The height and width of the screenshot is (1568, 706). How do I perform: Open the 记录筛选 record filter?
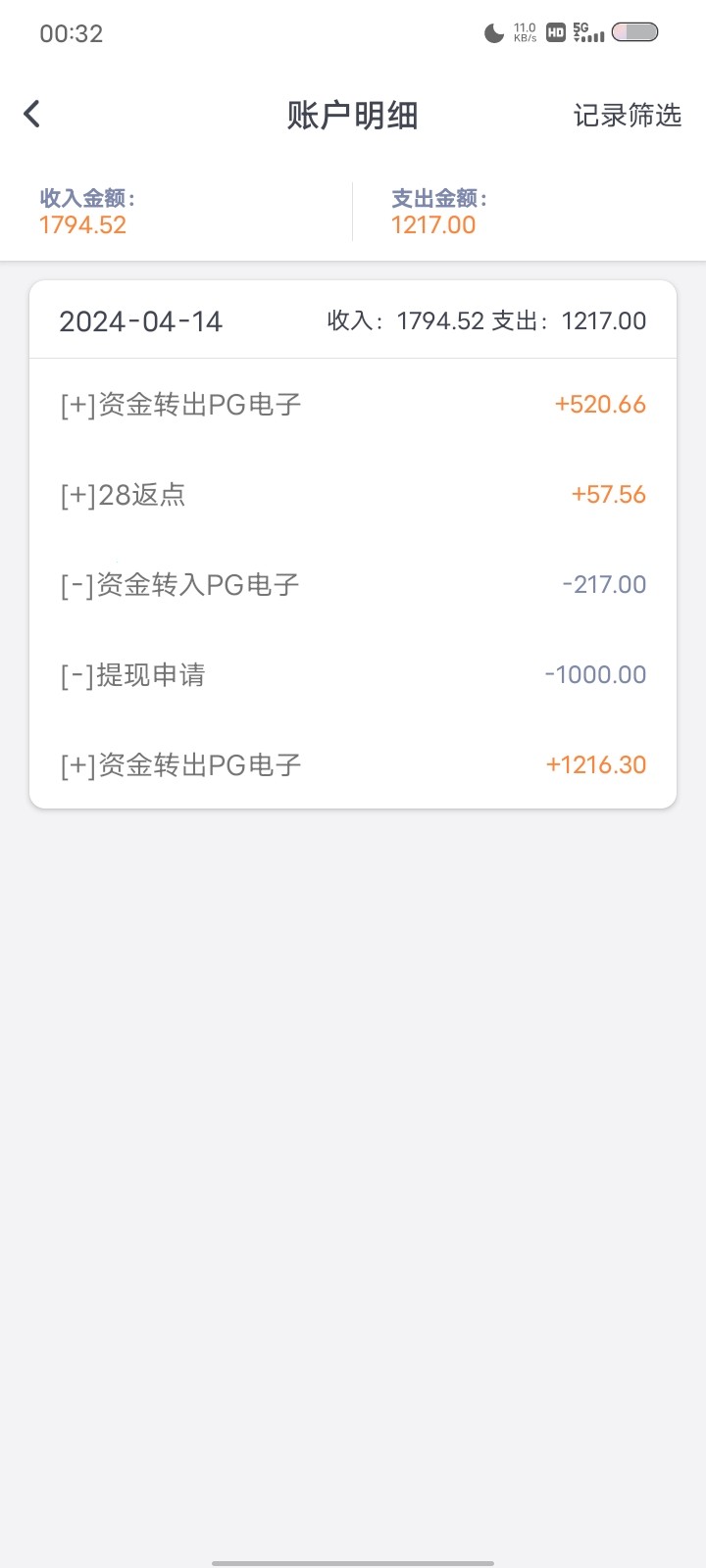(627, 116)
